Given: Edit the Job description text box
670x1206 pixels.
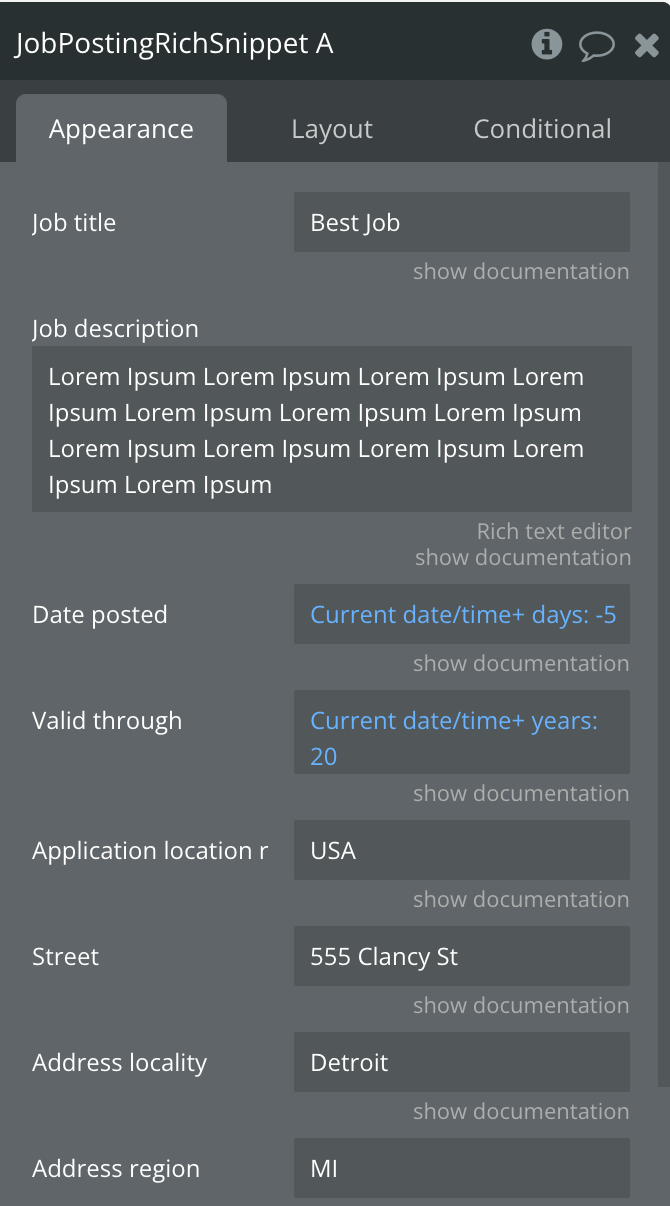Looking at the screenshot, I should click(x=331, y=430).
